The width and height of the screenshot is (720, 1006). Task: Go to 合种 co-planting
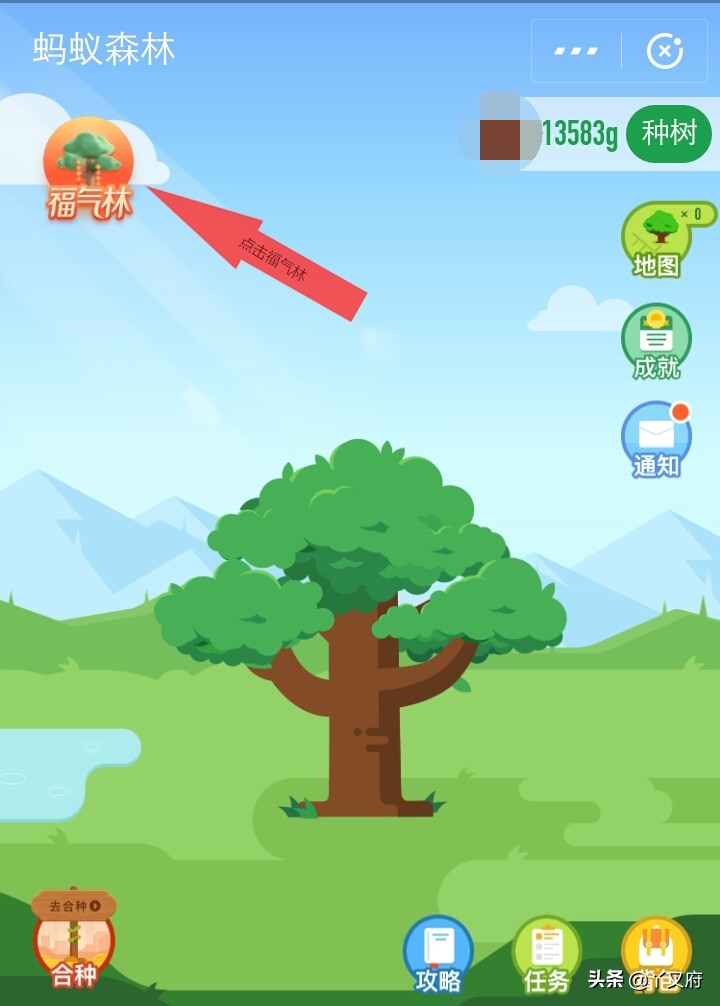pos(74,940)
